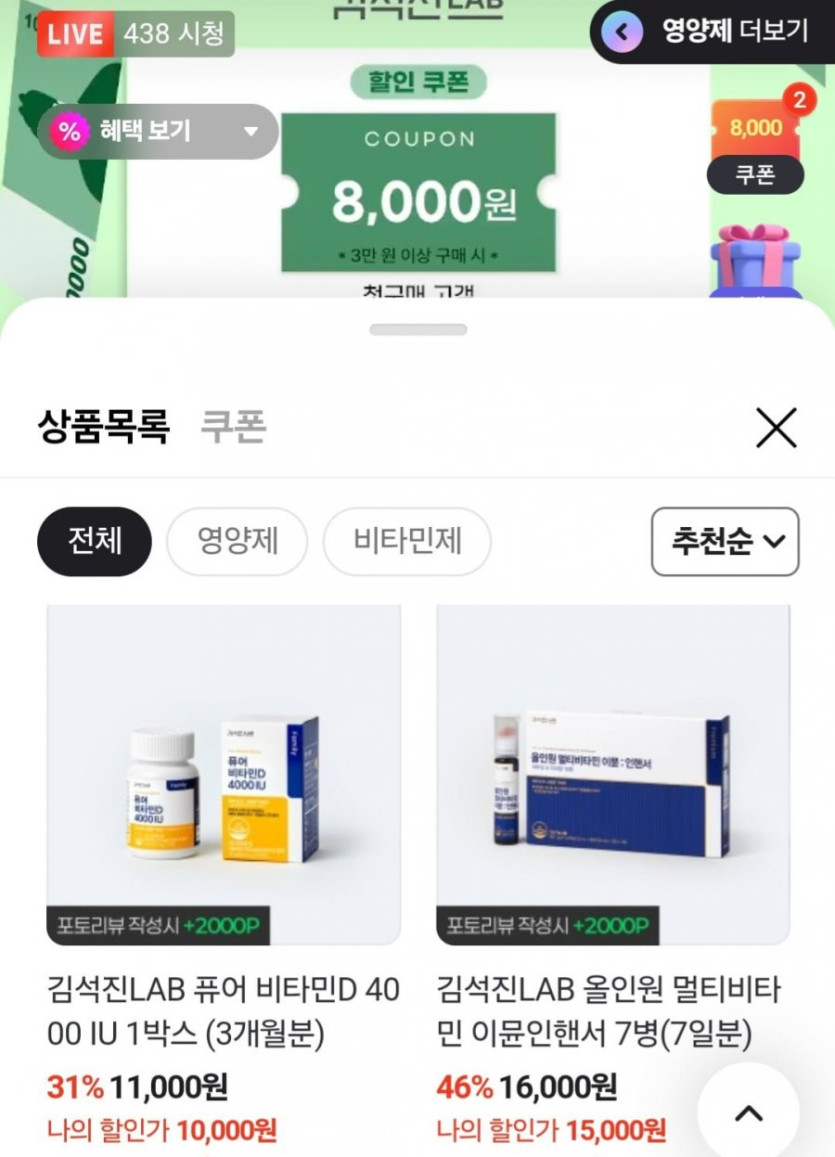835x1157 pixels.
Task: Jump to top with the up arrow
Action: click(x=748, y=1112)
